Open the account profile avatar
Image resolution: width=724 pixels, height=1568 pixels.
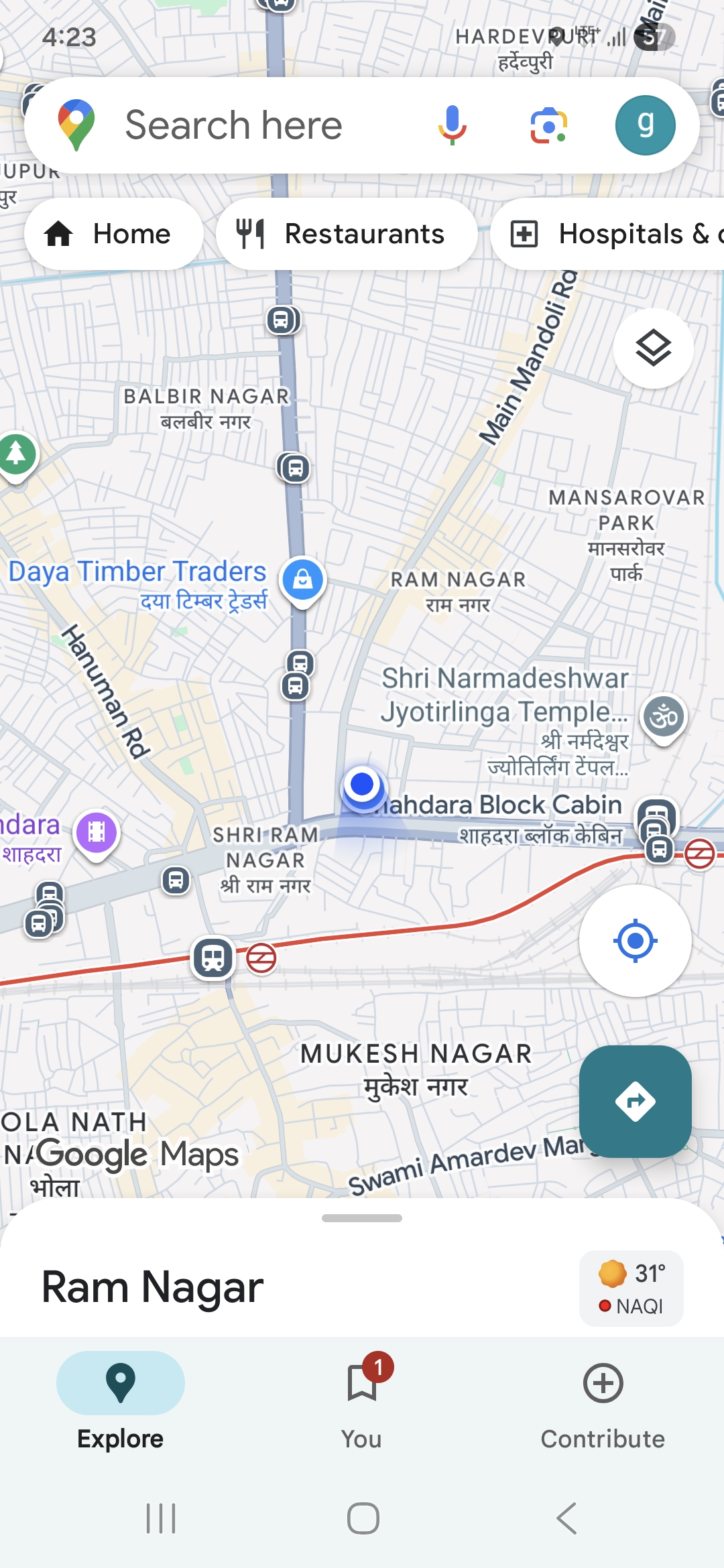point(645,125)
